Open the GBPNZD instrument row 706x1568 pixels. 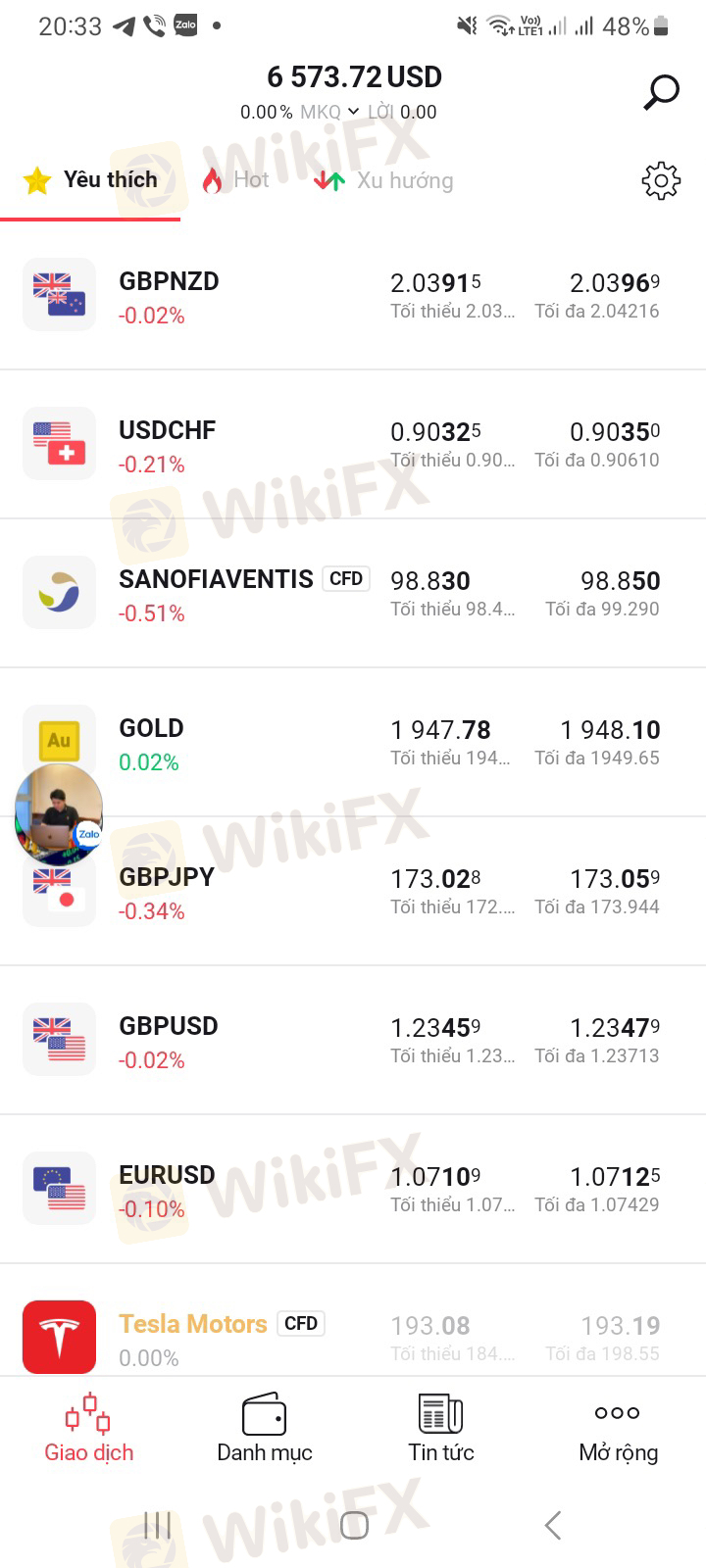(x=353, y=295)
